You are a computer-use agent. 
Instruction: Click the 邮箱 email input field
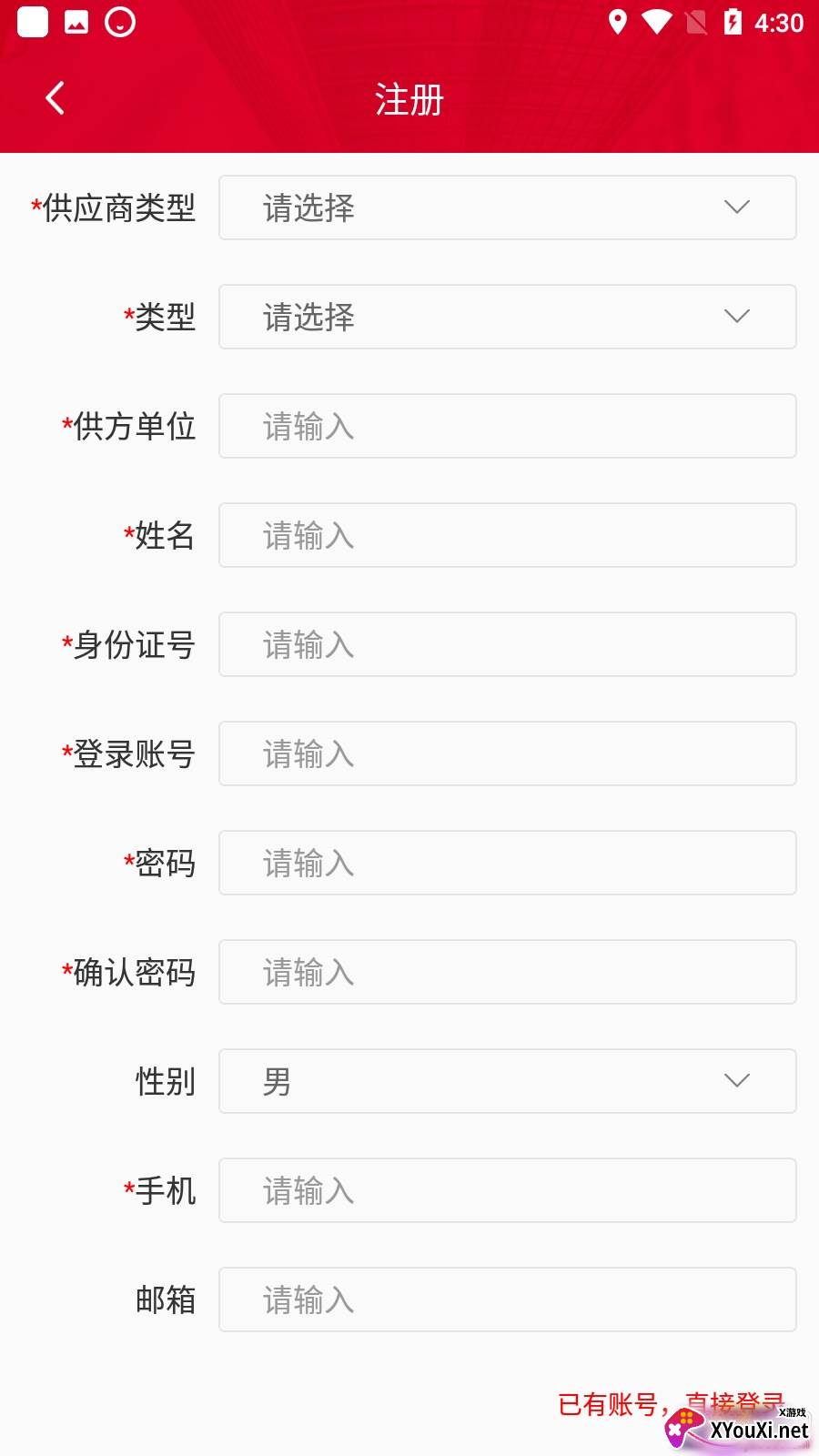tap(507, 1299)
